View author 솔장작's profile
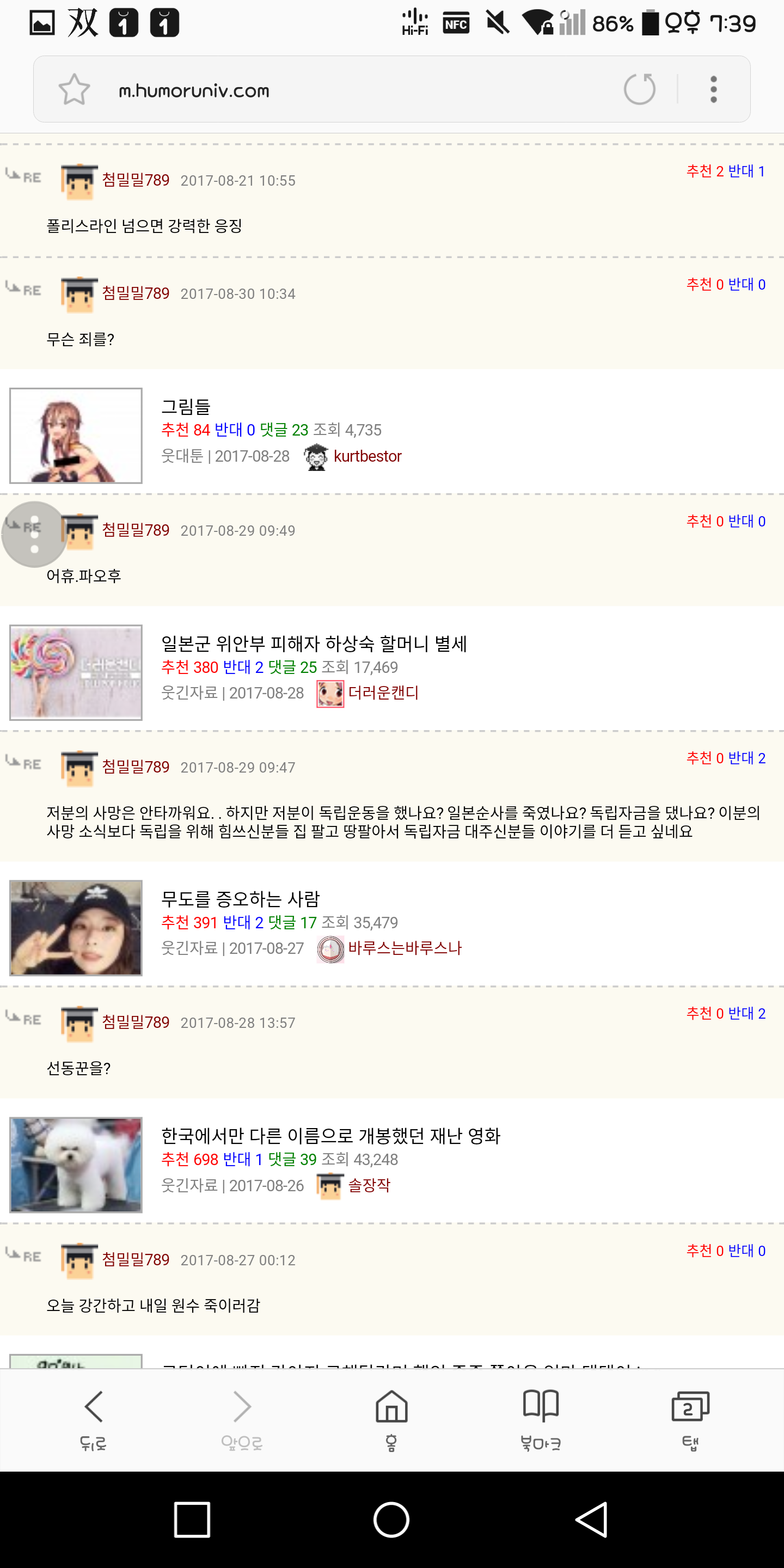The height and width of the screenshot is (1568, 784). 369,1185
